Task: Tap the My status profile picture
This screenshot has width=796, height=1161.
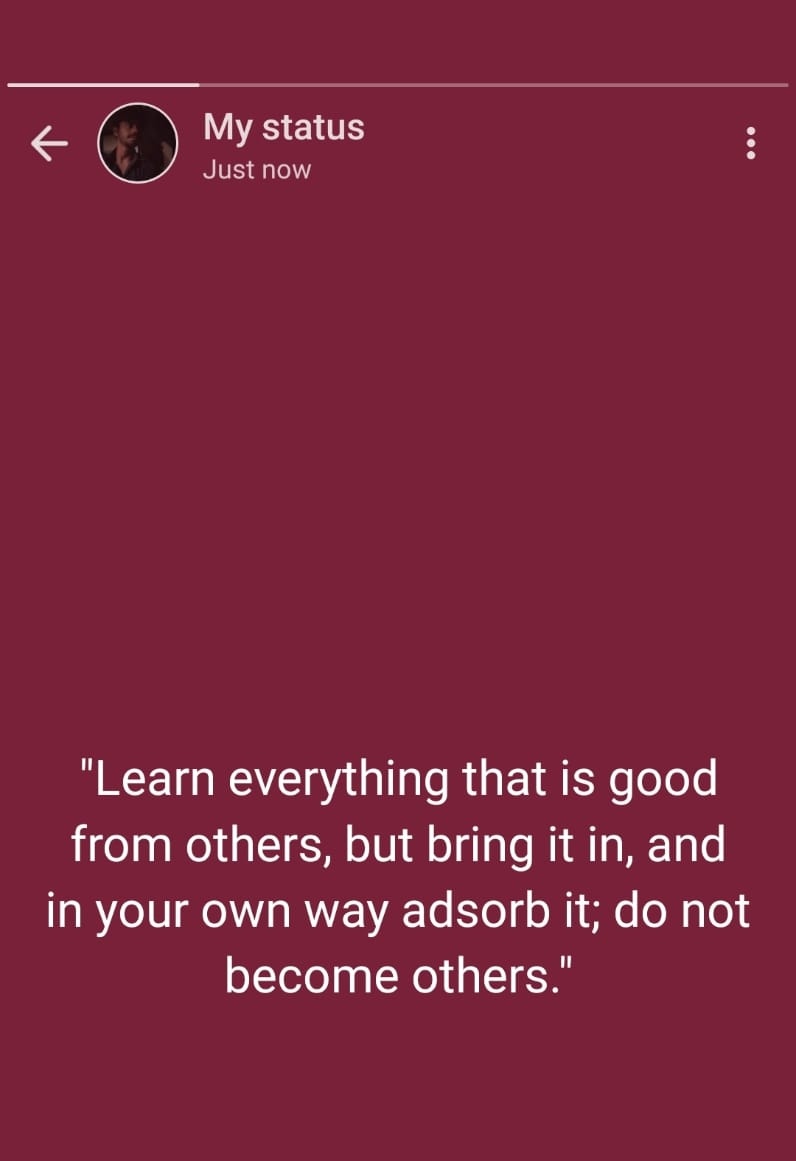Action: tap(138, 143)
